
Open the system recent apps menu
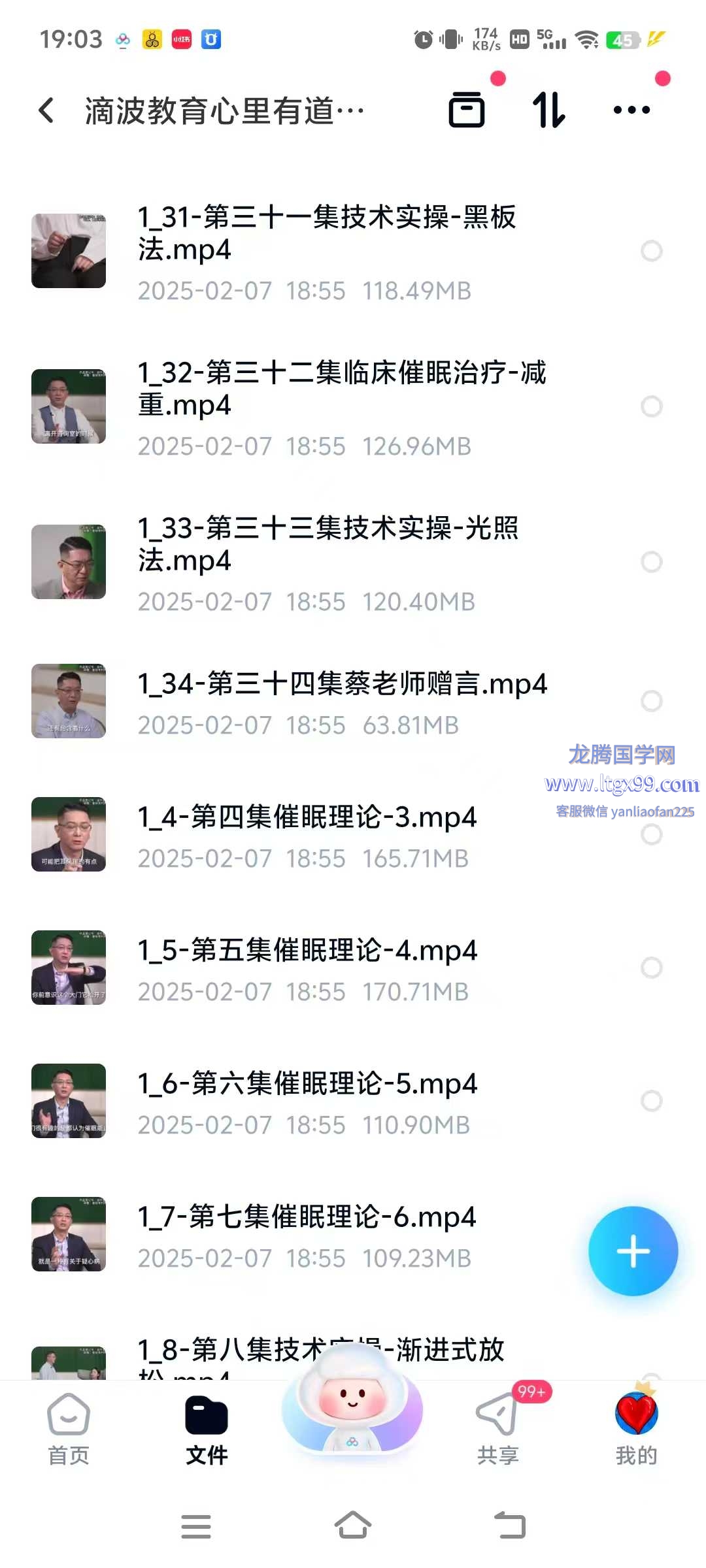point(196,1526)
